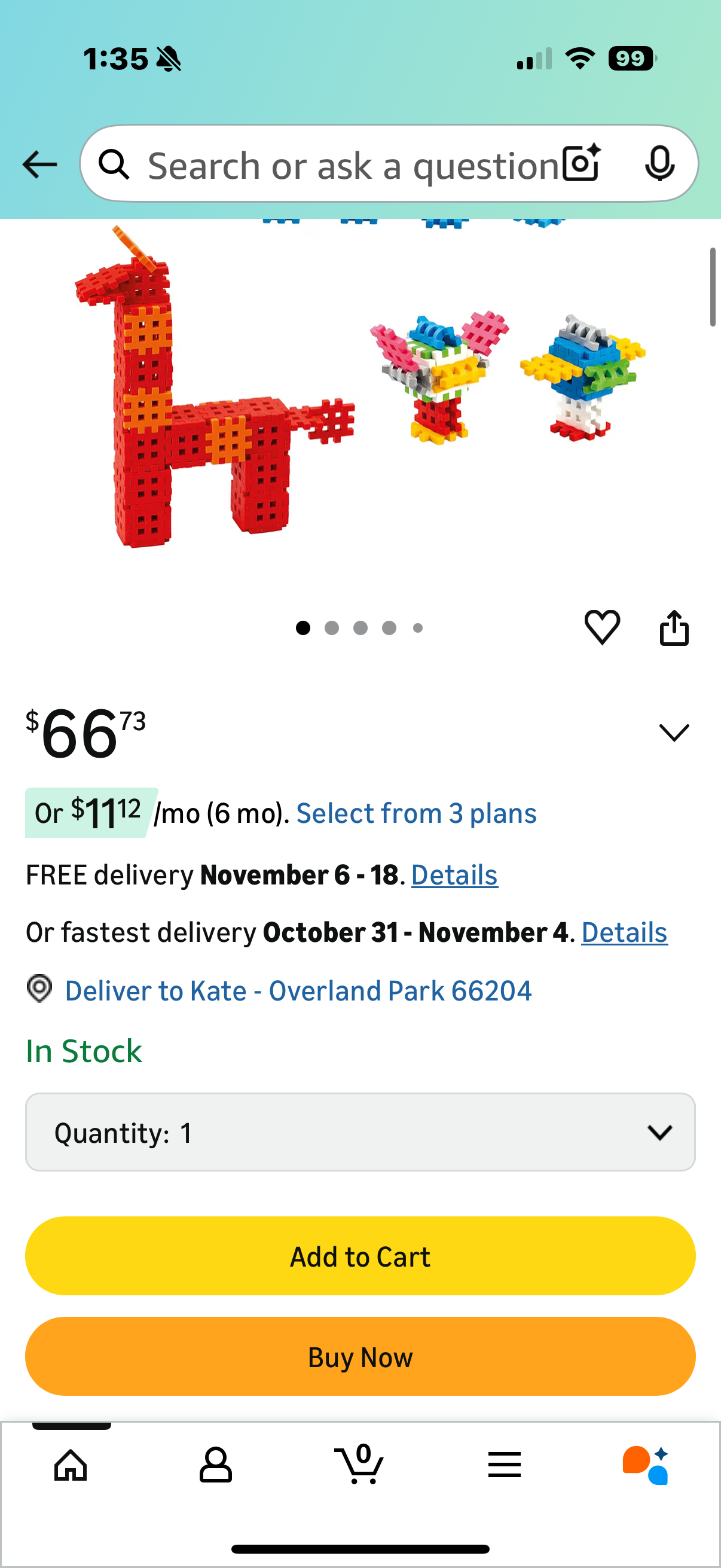Screen dimensions: 721x1568
Task: Open Details for free delivery
Action: (x=454, y=875)
